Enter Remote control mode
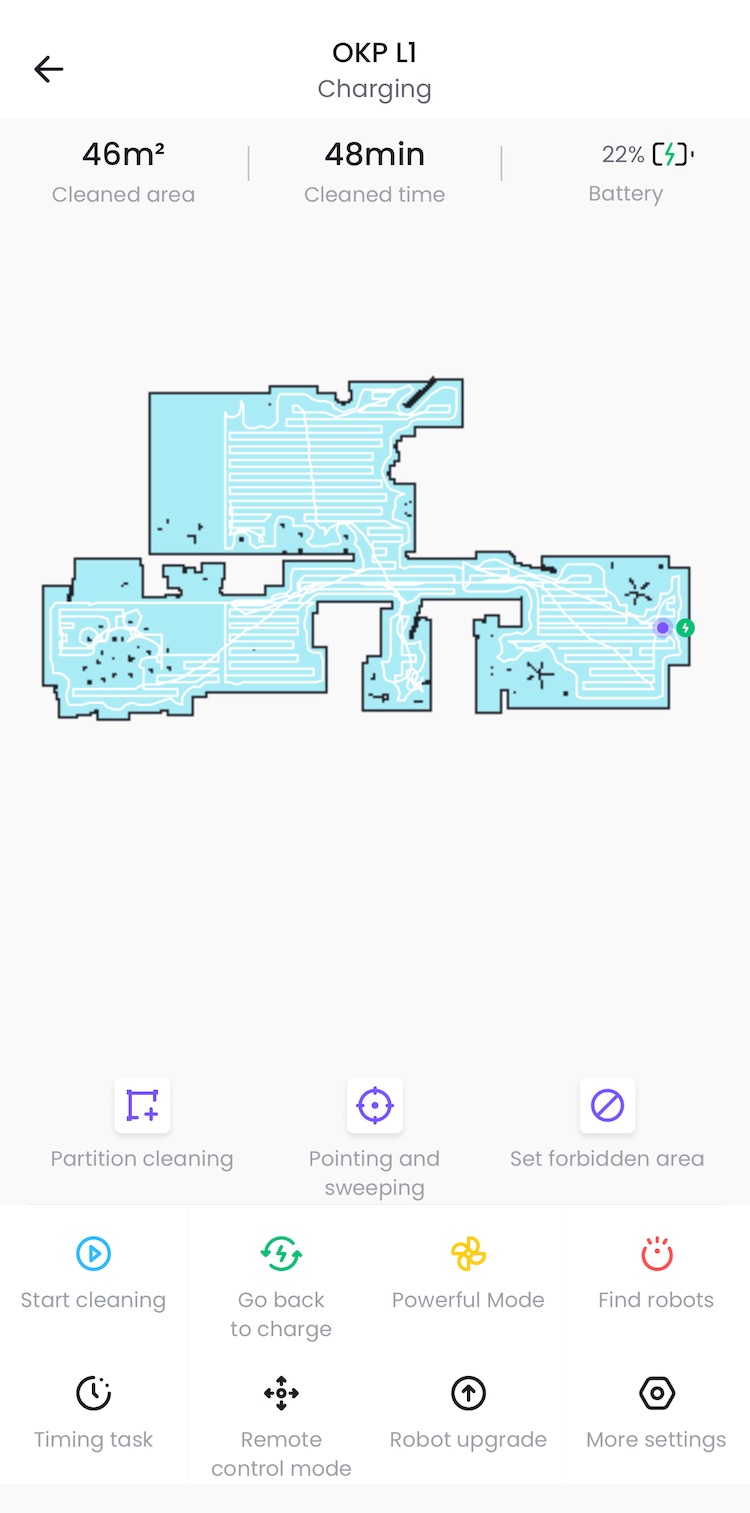The height and width of the screenshot is (1513, 750). coord(281,1393)
